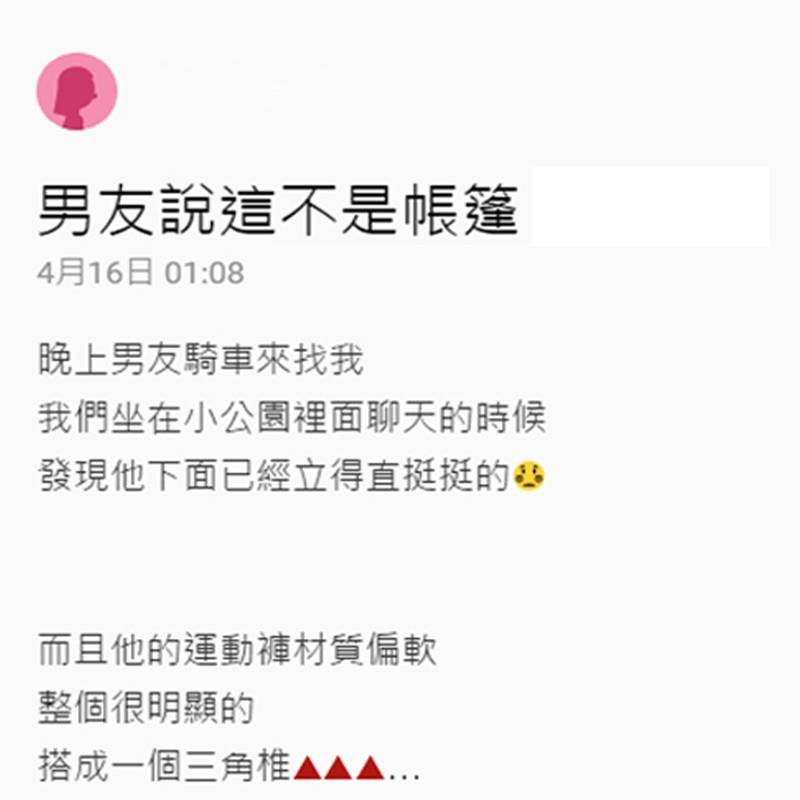Image resolution: width=800 pixels, height=800 pixels.
Task: Open the poster's pink profile avatar
Action: pos(77,92)
